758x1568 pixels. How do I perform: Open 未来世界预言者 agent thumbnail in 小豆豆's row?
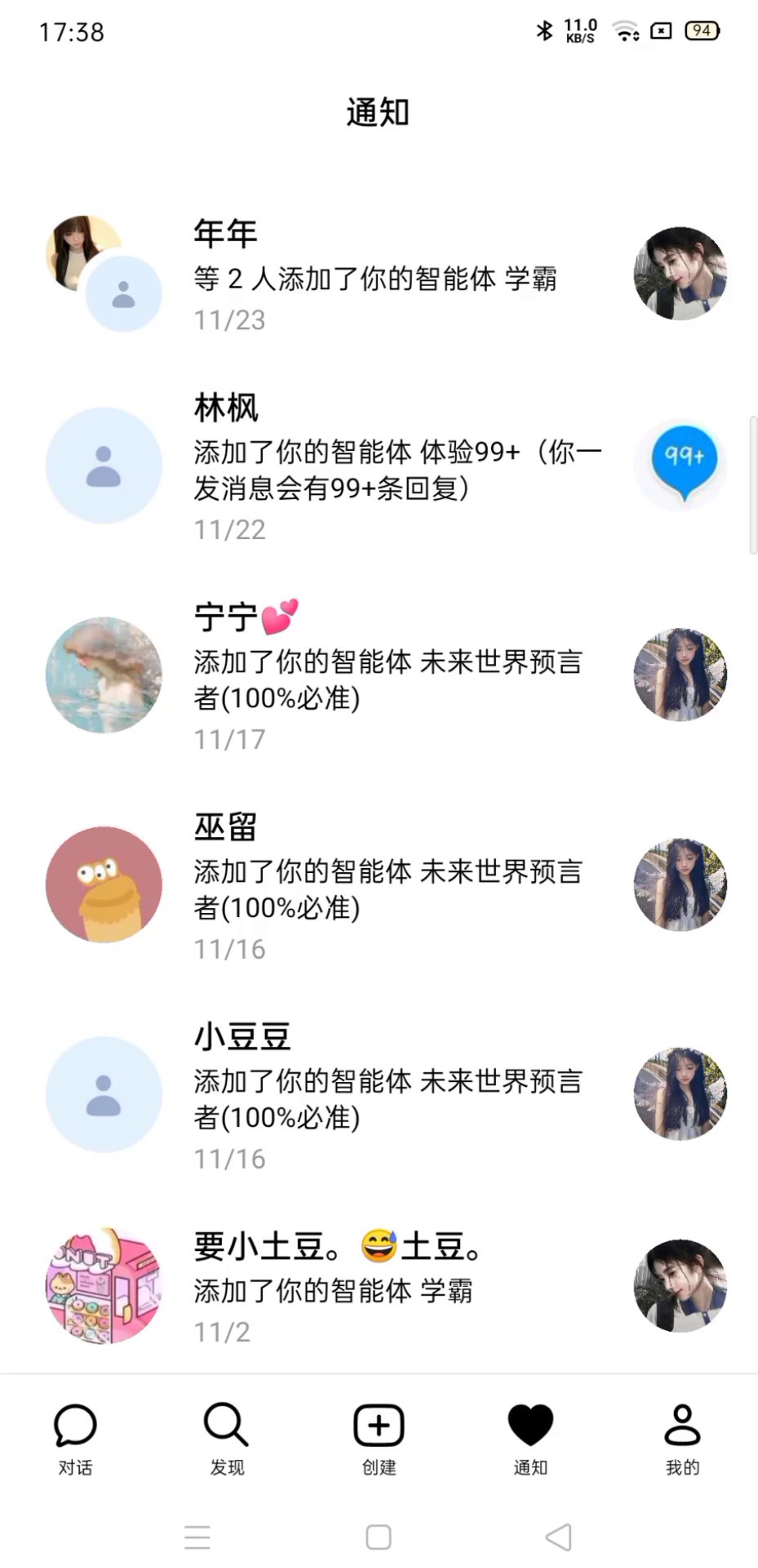[680, 1094]
